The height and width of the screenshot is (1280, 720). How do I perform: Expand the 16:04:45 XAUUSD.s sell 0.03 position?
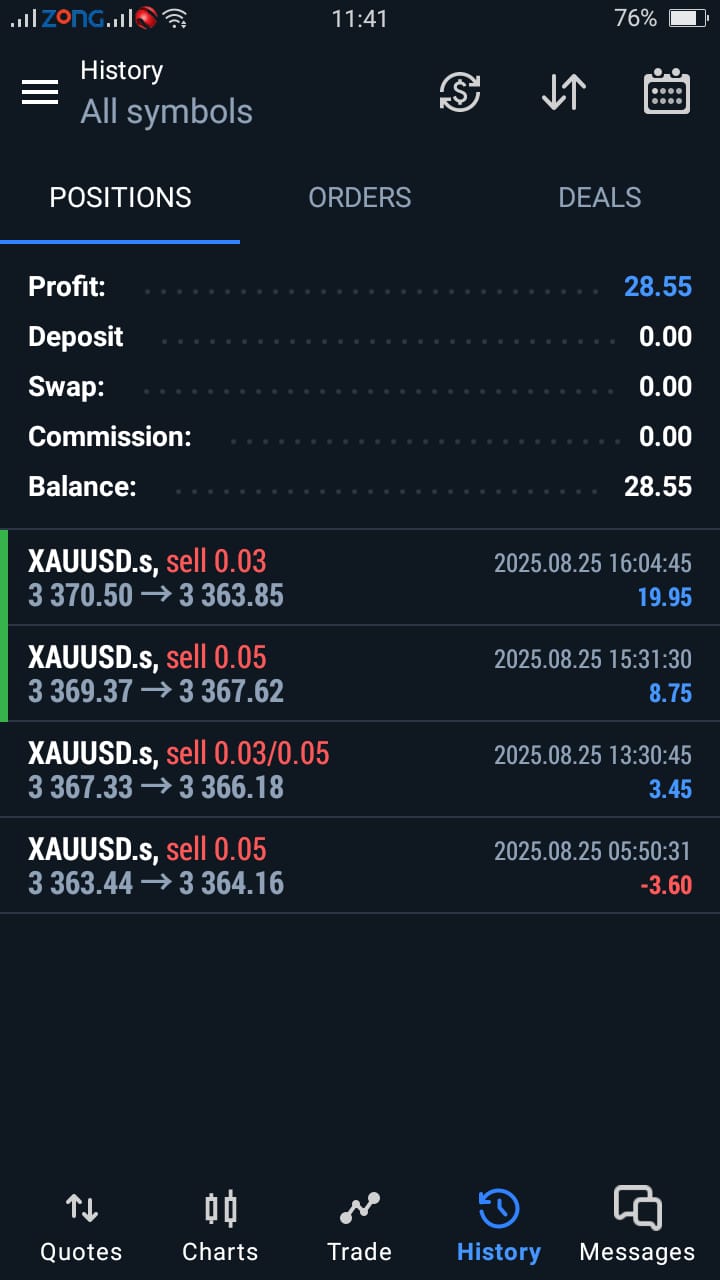click(360, 578)
